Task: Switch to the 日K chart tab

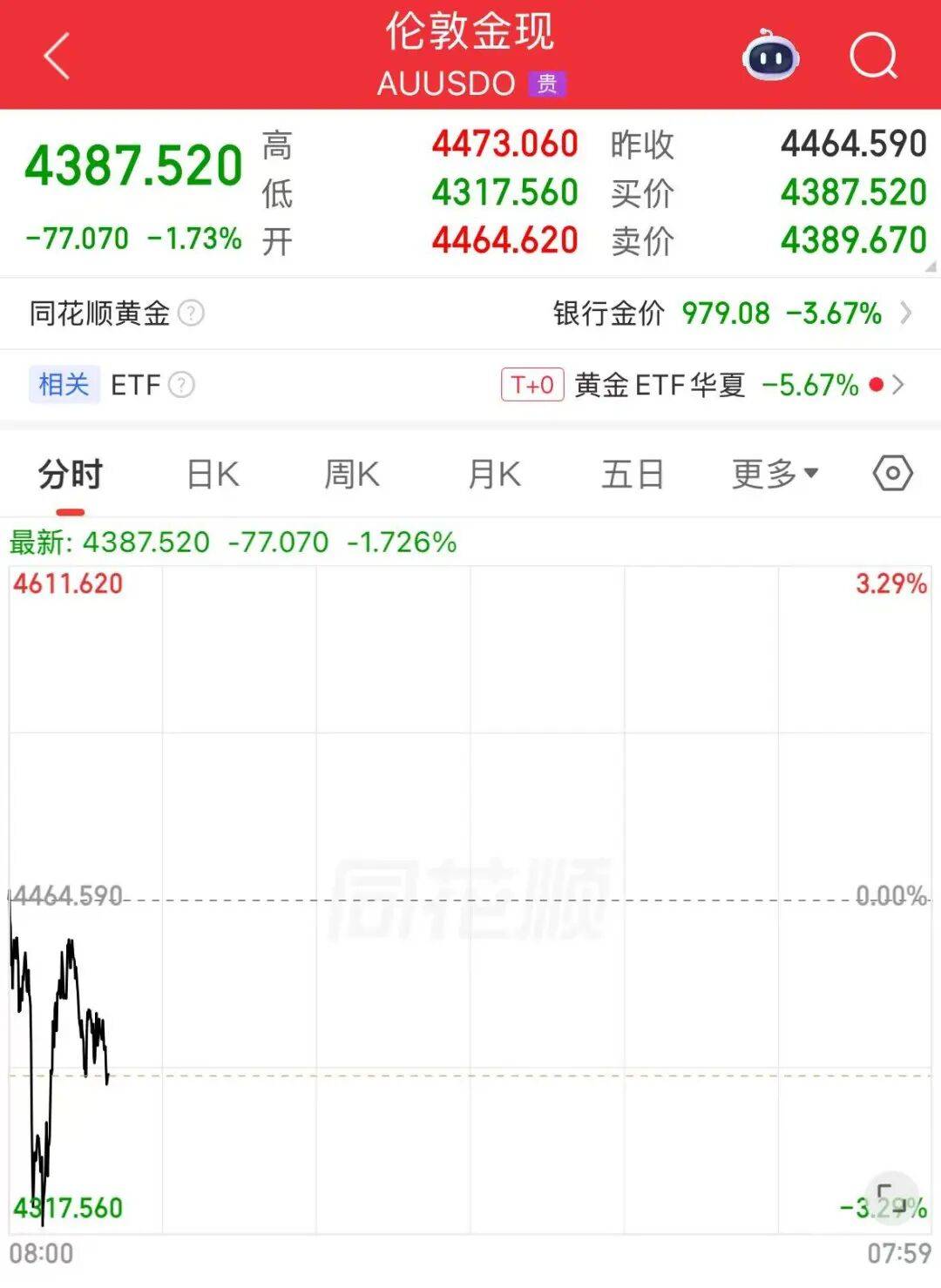Action: (213, 475)
